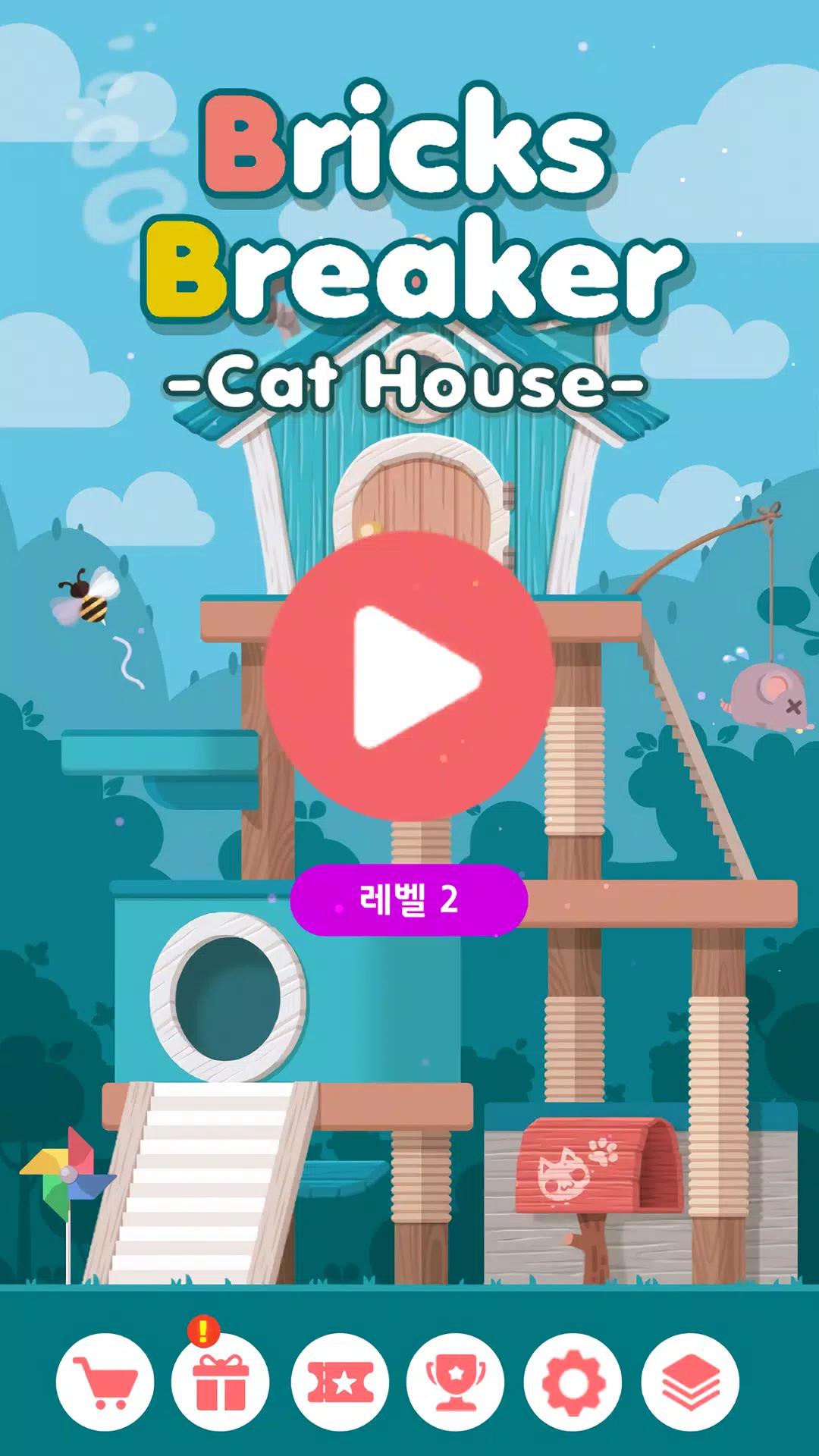Open the star ticket icon
This screenshot has width=819, height=1456.
340,1382
